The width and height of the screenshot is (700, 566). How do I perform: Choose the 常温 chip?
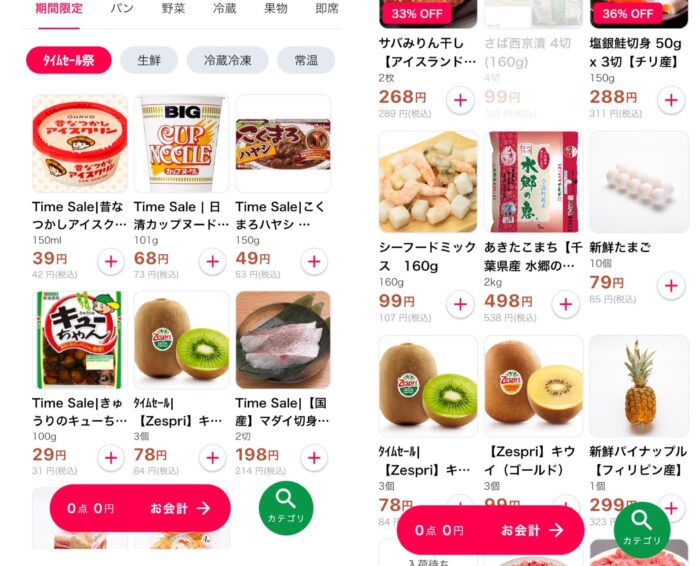point(306,60)
